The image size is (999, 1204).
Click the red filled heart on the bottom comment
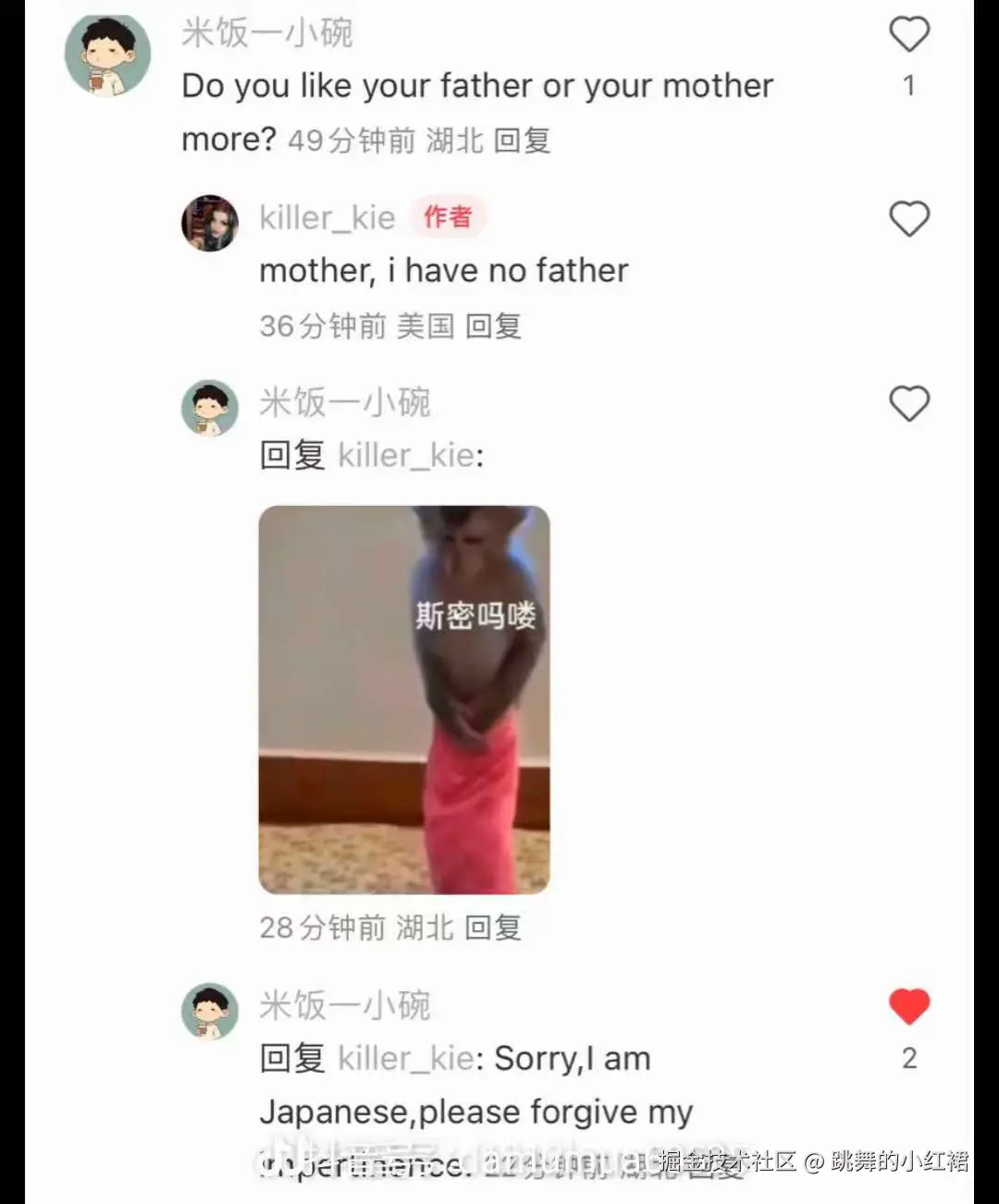(909, 1006)
